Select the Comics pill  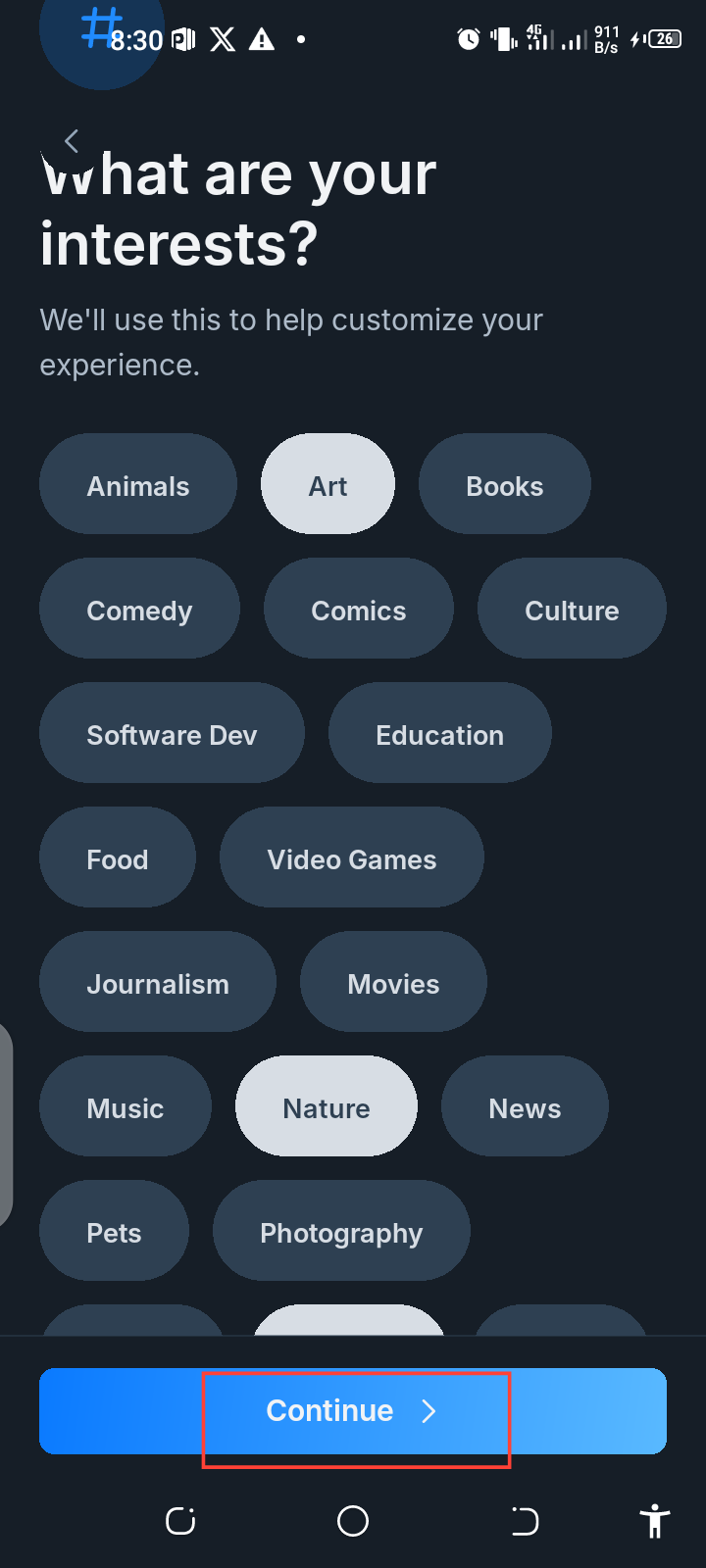coord(358,609)
